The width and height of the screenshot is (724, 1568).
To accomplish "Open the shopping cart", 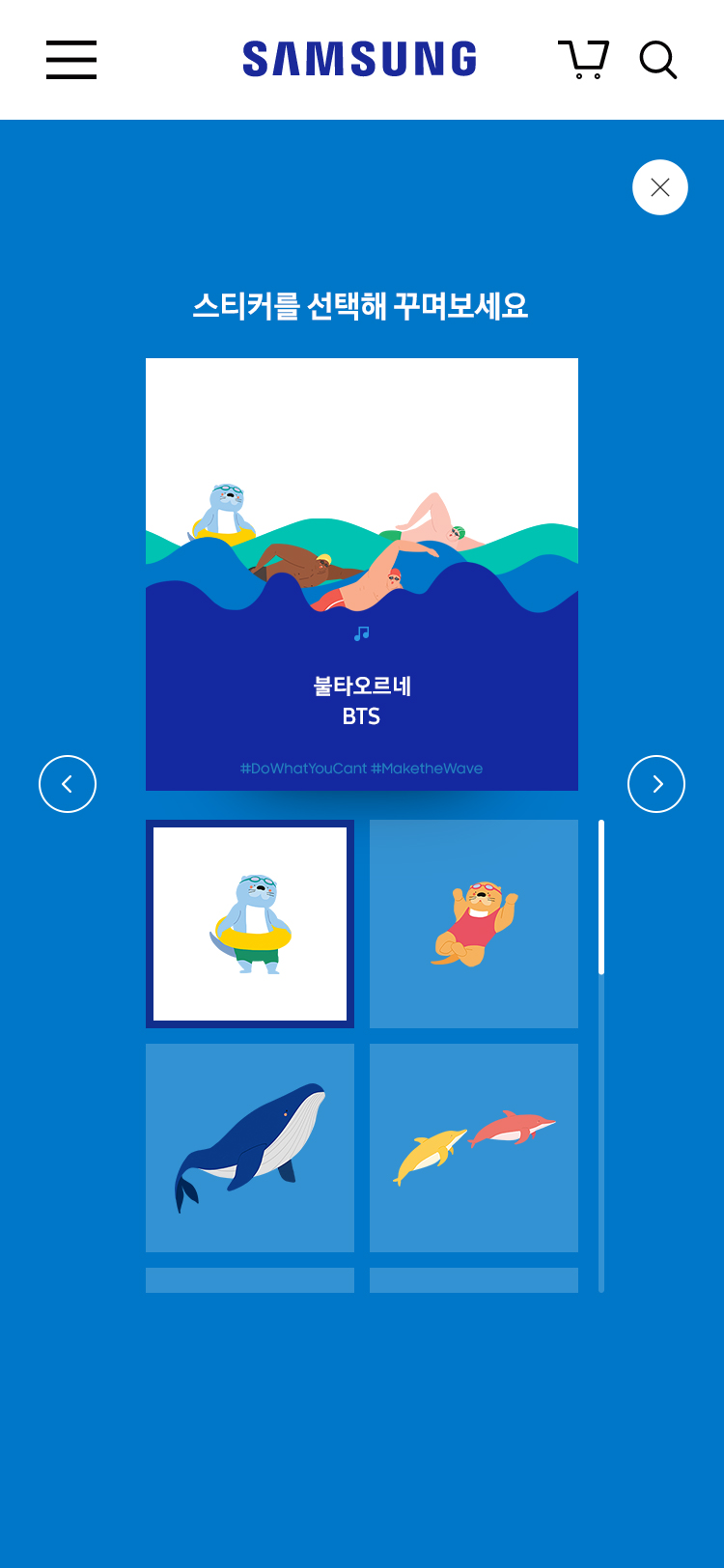I will point(584,60).
